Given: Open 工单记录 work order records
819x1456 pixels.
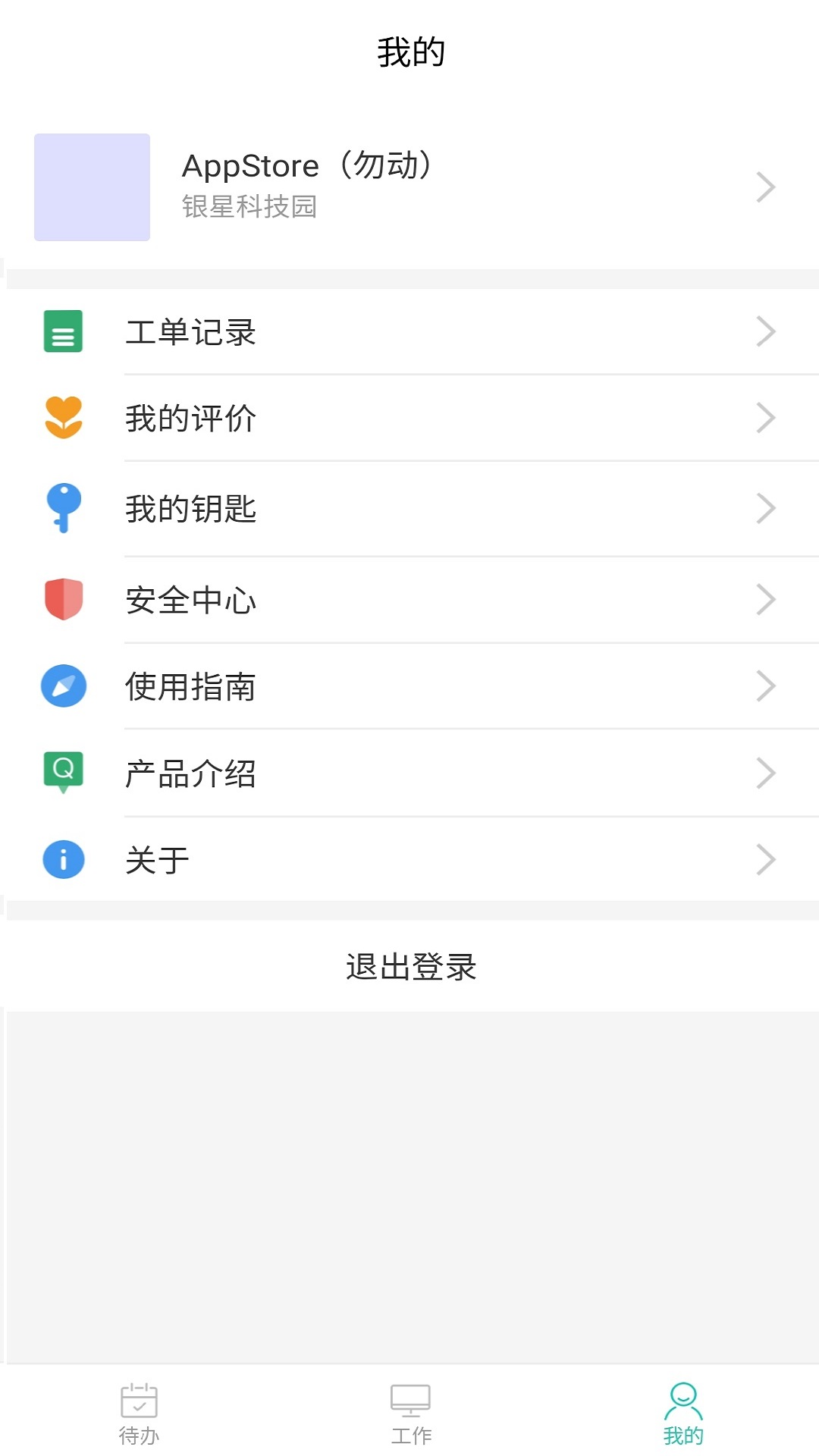Looking at the screenshot, I should [409, 332].
